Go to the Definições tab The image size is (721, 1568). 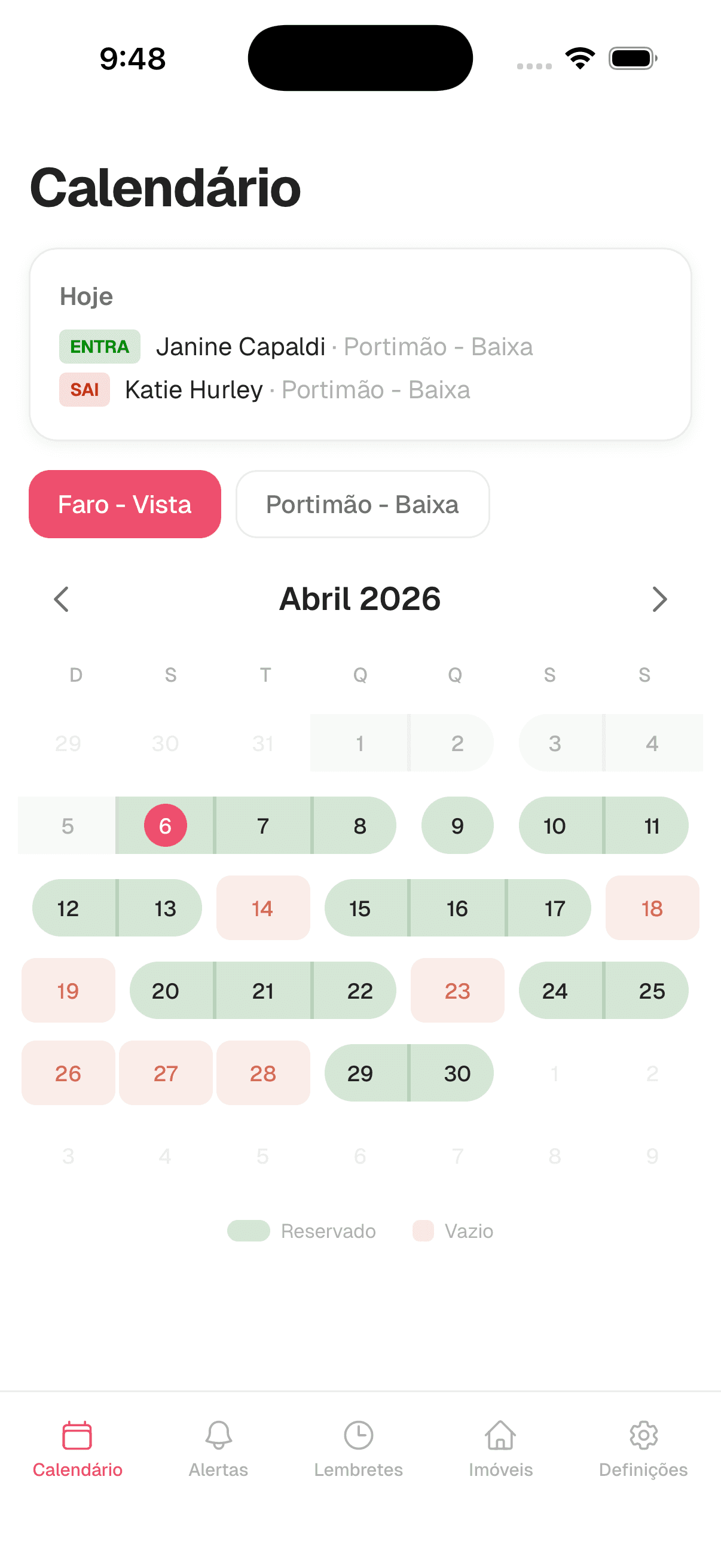point(643,1448)
